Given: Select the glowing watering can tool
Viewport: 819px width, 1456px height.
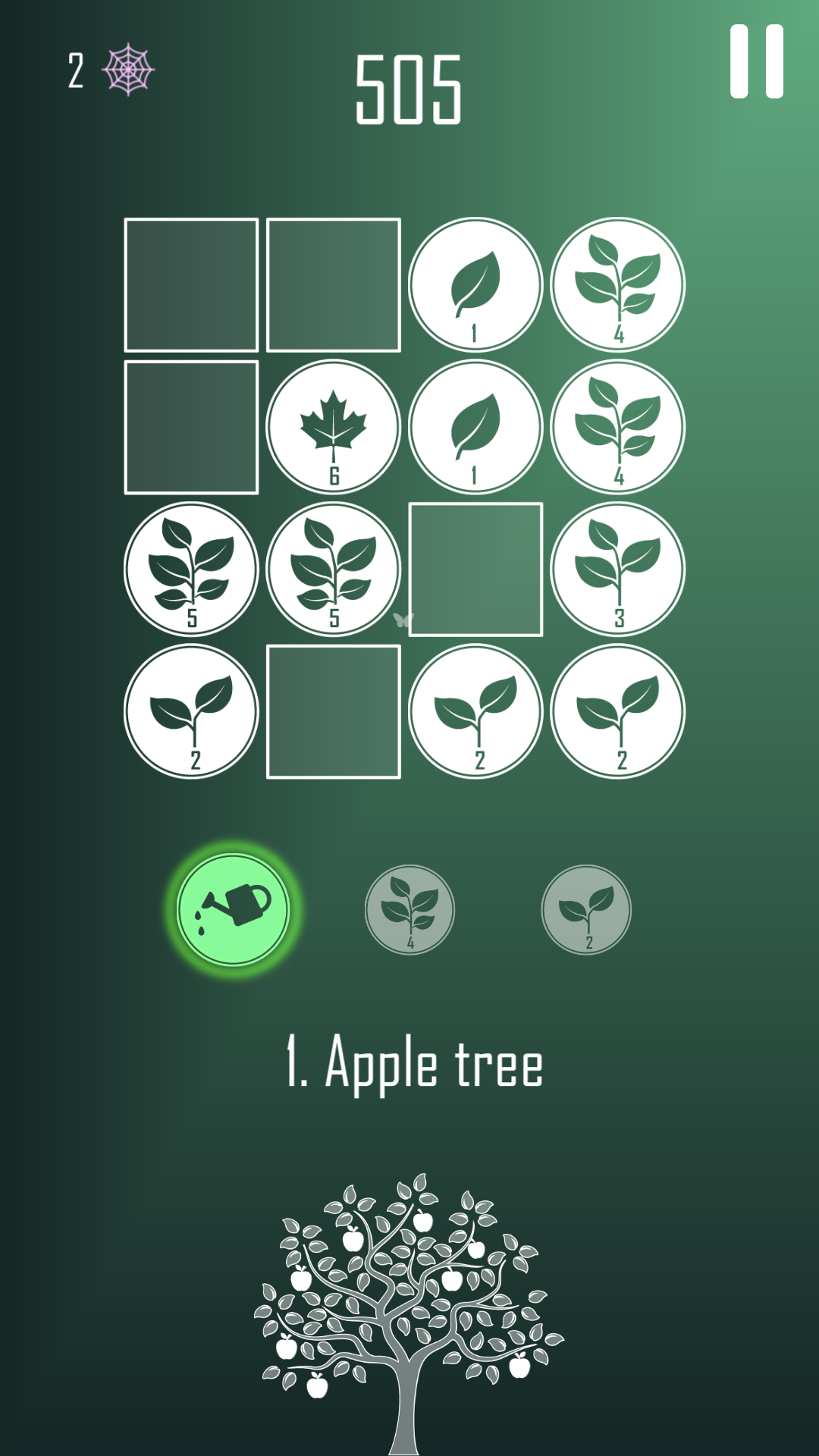Looking at the screenshot, I should pos(232,910).
